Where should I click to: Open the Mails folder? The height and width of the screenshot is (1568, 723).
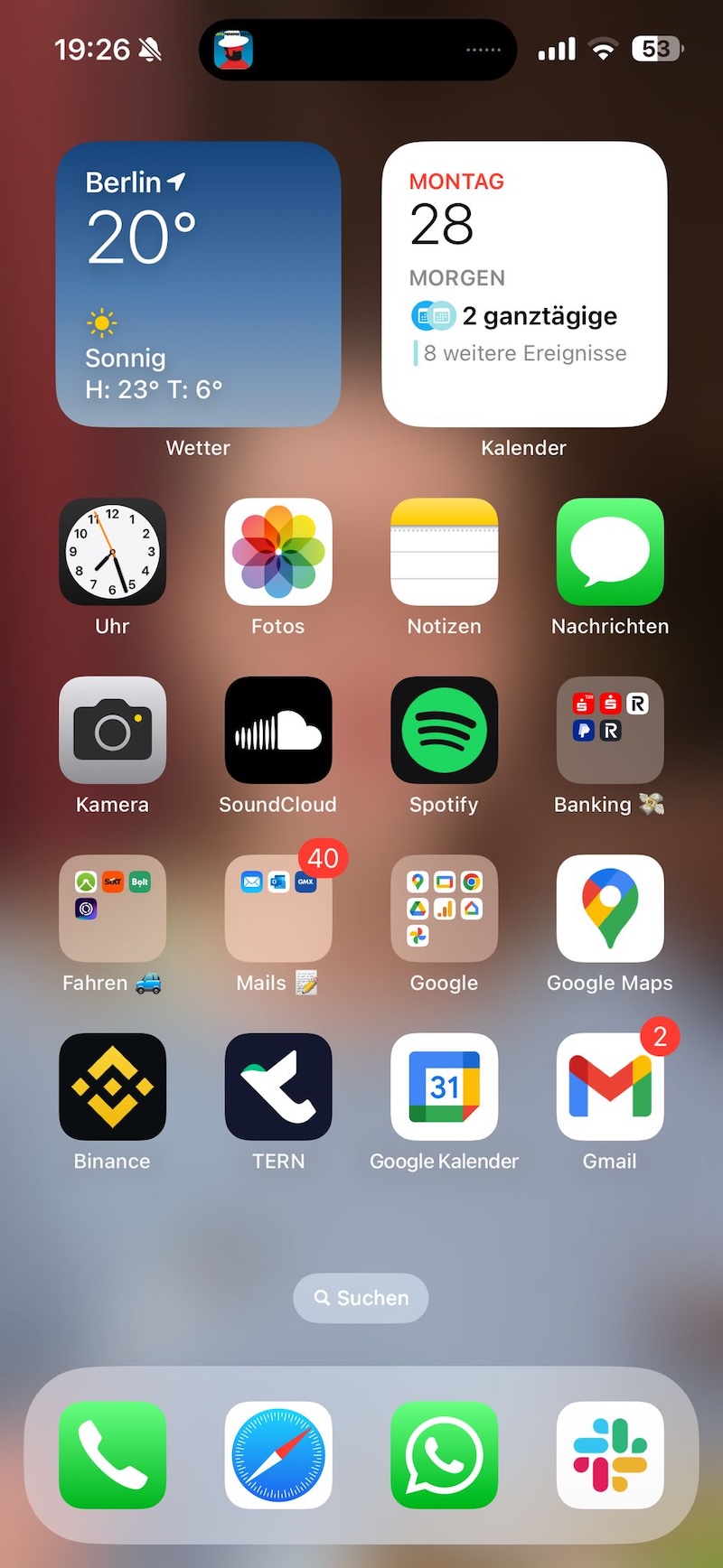pyautogui.click(x=278, y=908)
